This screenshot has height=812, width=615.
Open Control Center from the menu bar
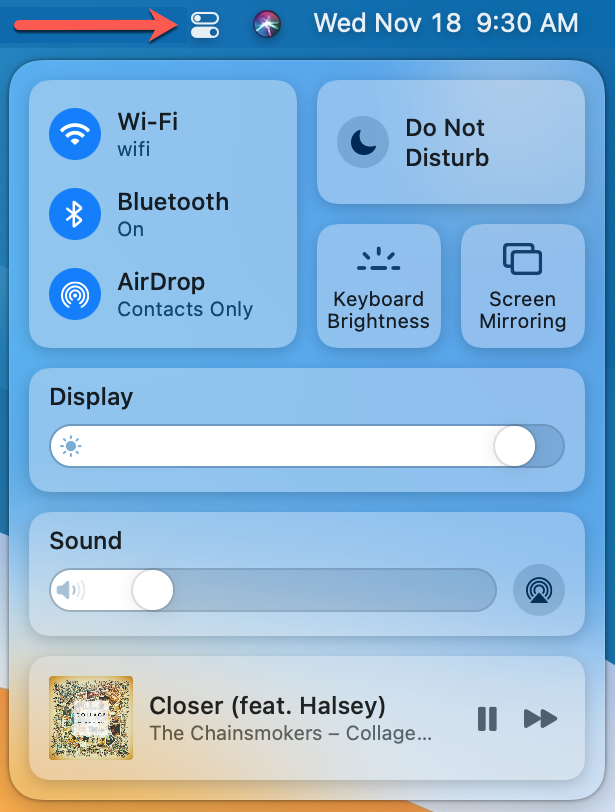204,24
